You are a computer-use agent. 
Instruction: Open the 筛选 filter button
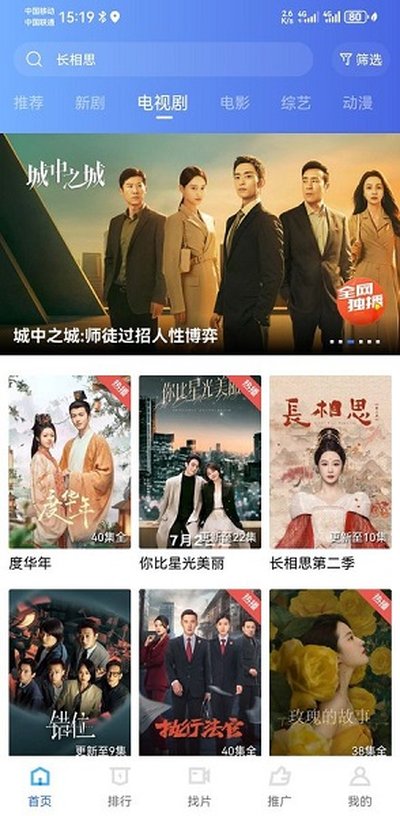click(361, 59)
